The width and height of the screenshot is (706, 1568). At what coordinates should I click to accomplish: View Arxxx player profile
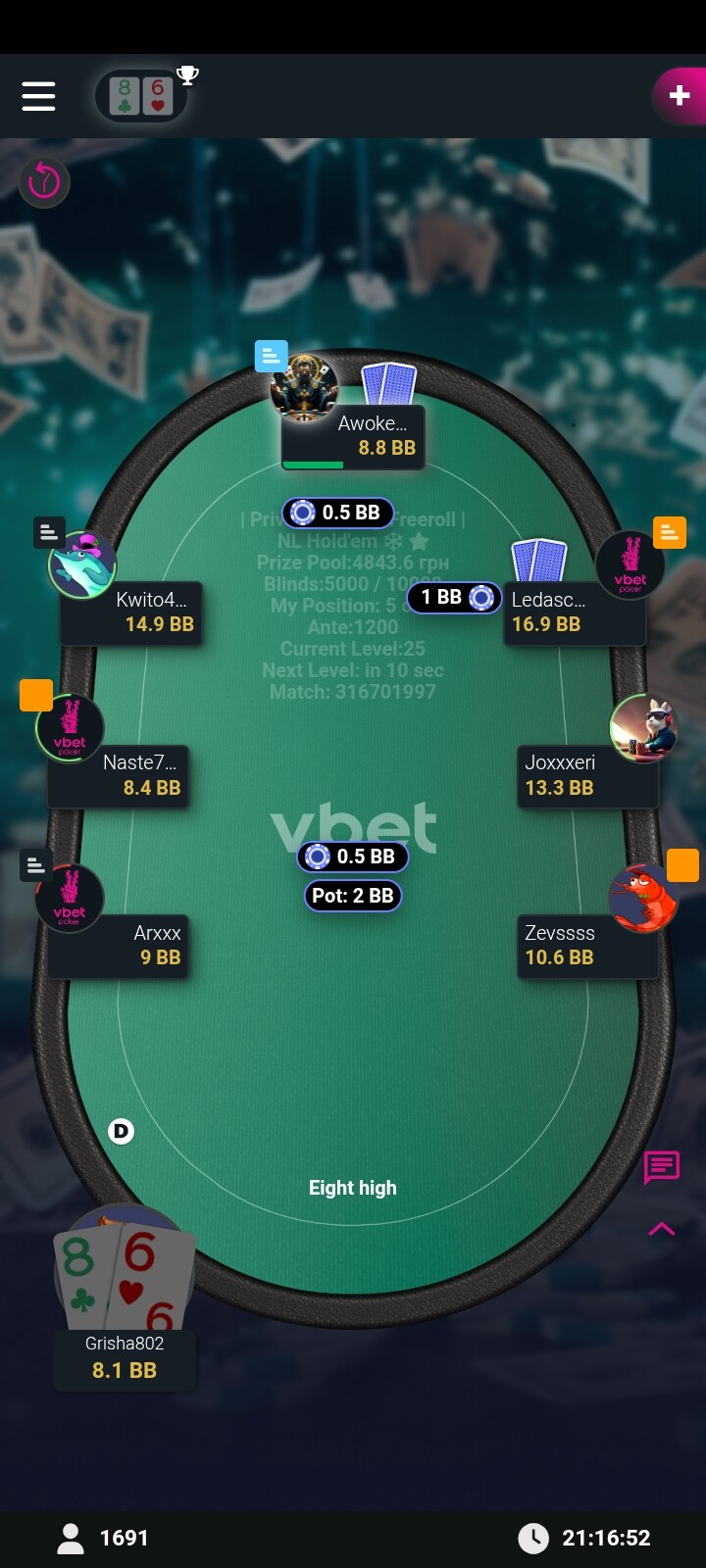coord(70,899)
